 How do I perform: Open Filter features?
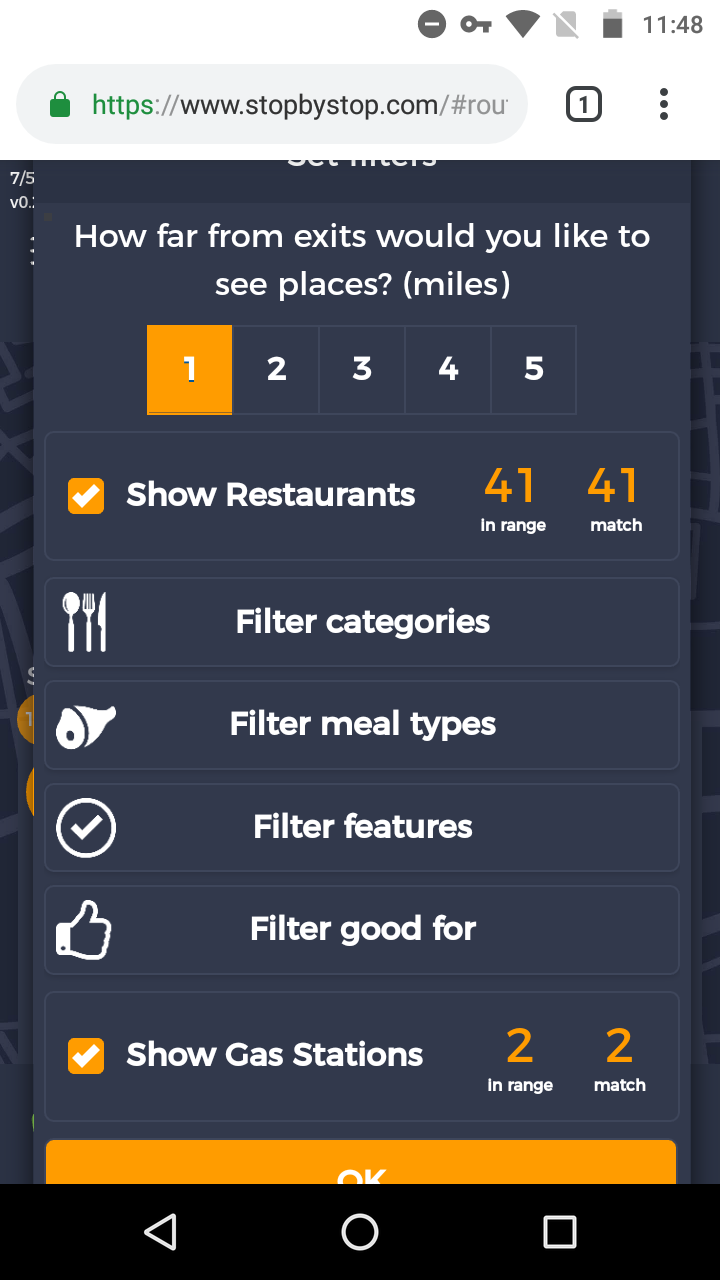point(362,827)
